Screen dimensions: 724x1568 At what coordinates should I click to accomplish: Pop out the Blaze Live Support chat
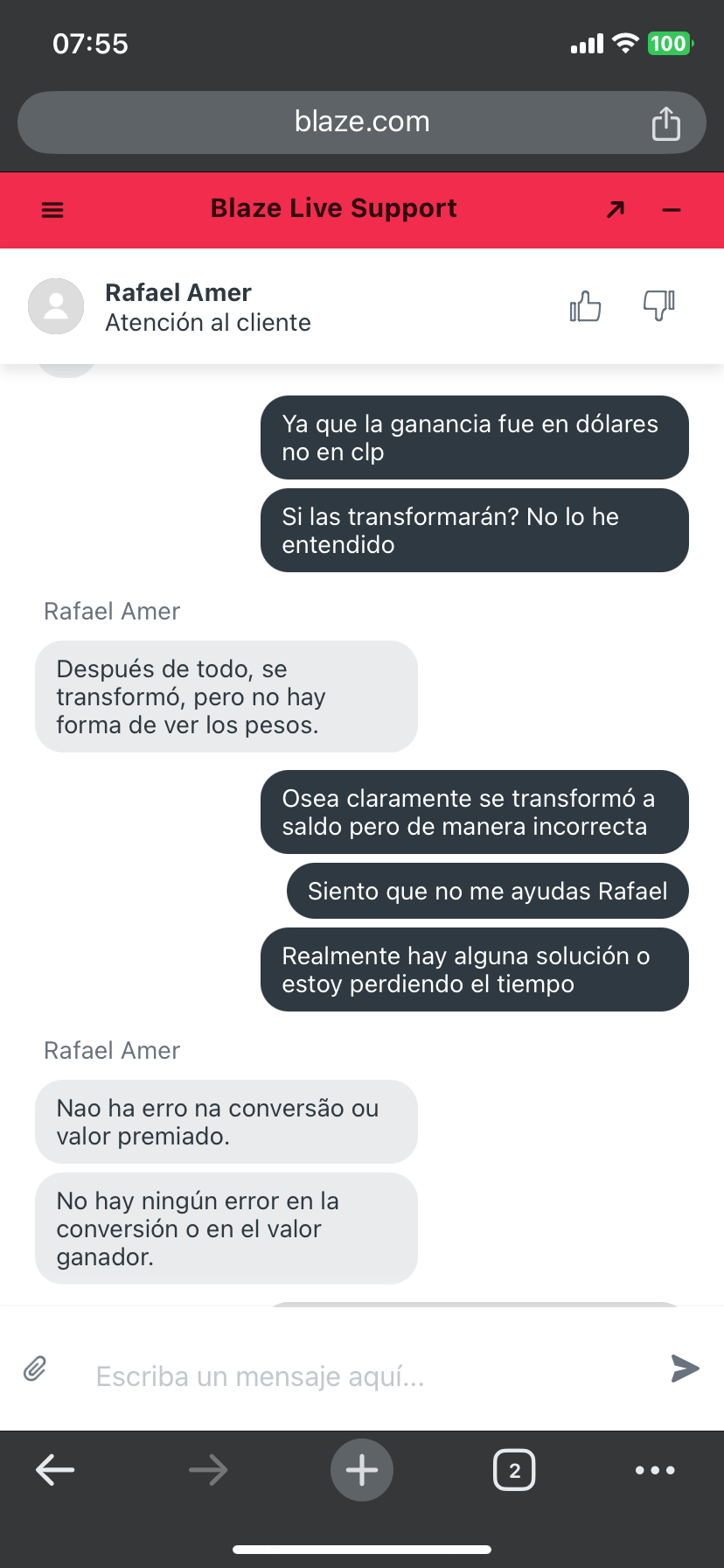[616, 209]
